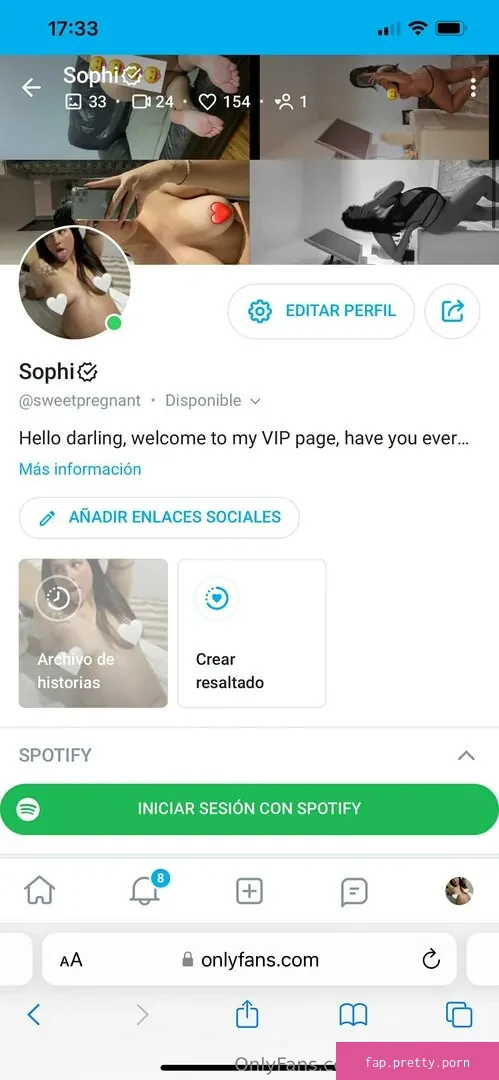Open the notifications bell
The width and height of the screenshot is (499, 1080).
pyautogui.click(x=145, y=890)
